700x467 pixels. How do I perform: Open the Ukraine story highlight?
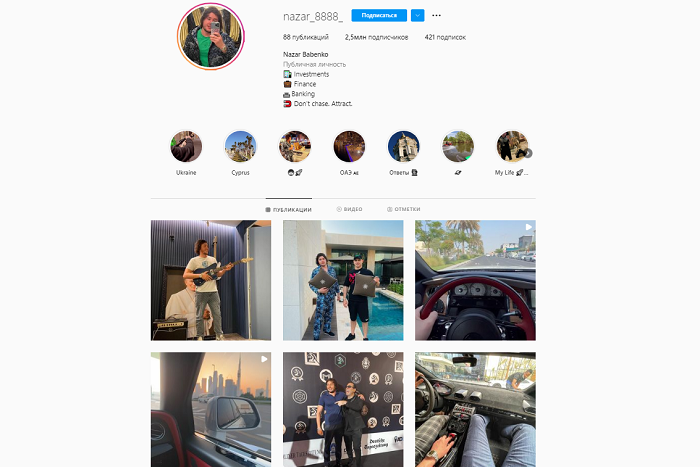(186, 147)
